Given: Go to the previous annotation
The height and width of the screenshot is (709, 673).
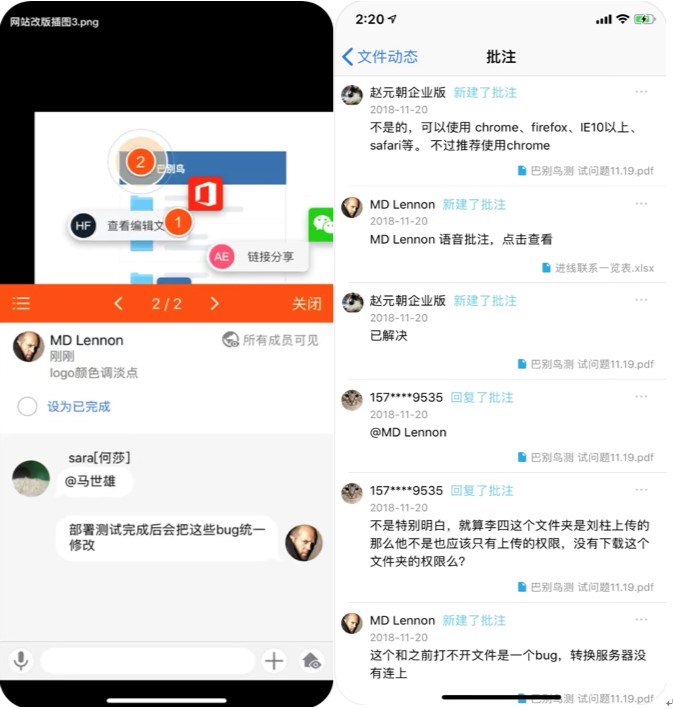Looking at the screenshot, I should 119,304.
